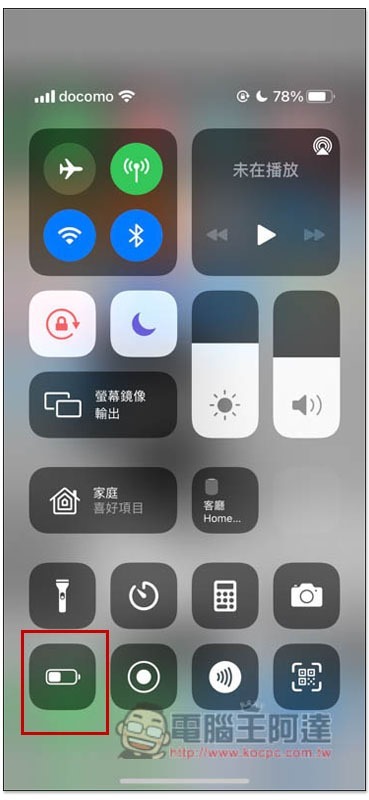Open 螢幕鏡像輸出 screen mirroring
369x800 pixels.
(x=103, y=405)
